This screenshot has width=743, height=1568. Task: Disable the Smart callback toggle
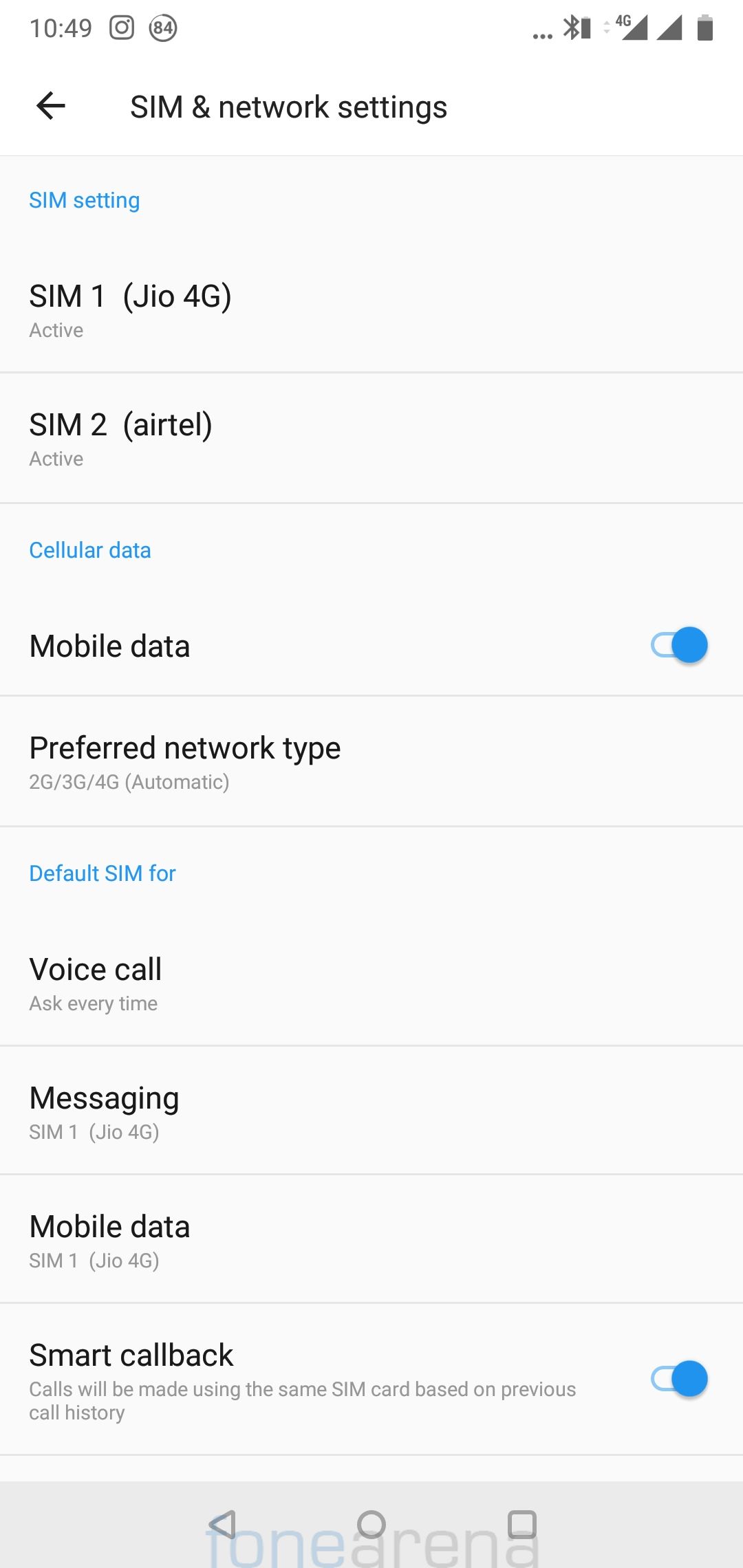click(x=678, y=1379)
